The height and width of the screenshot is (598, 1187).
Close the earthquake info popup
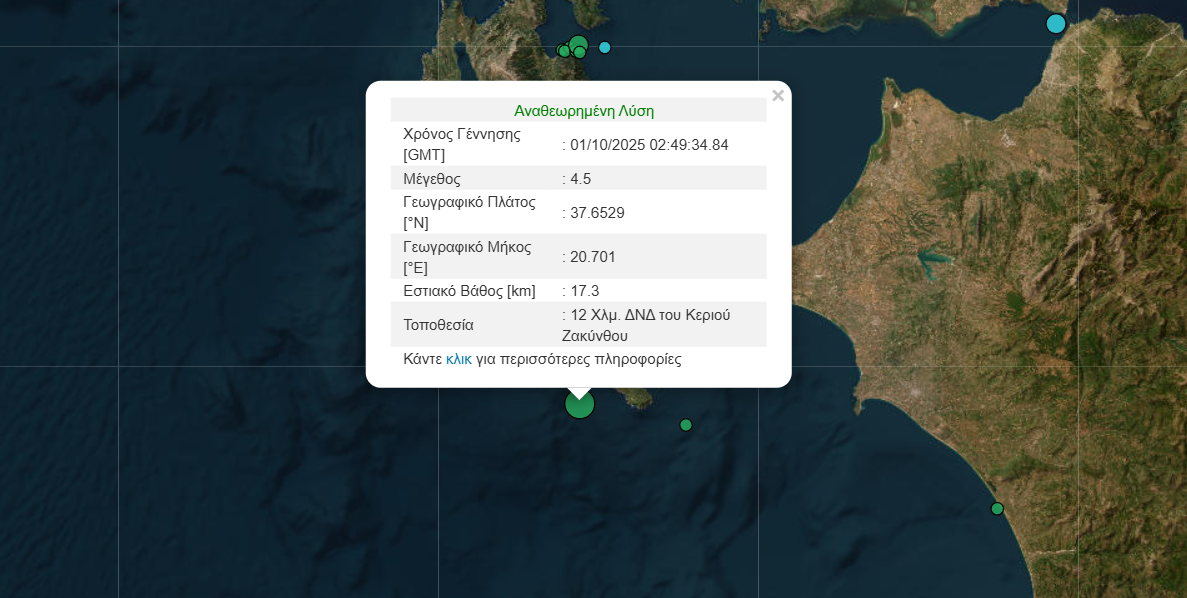(778, 96)
